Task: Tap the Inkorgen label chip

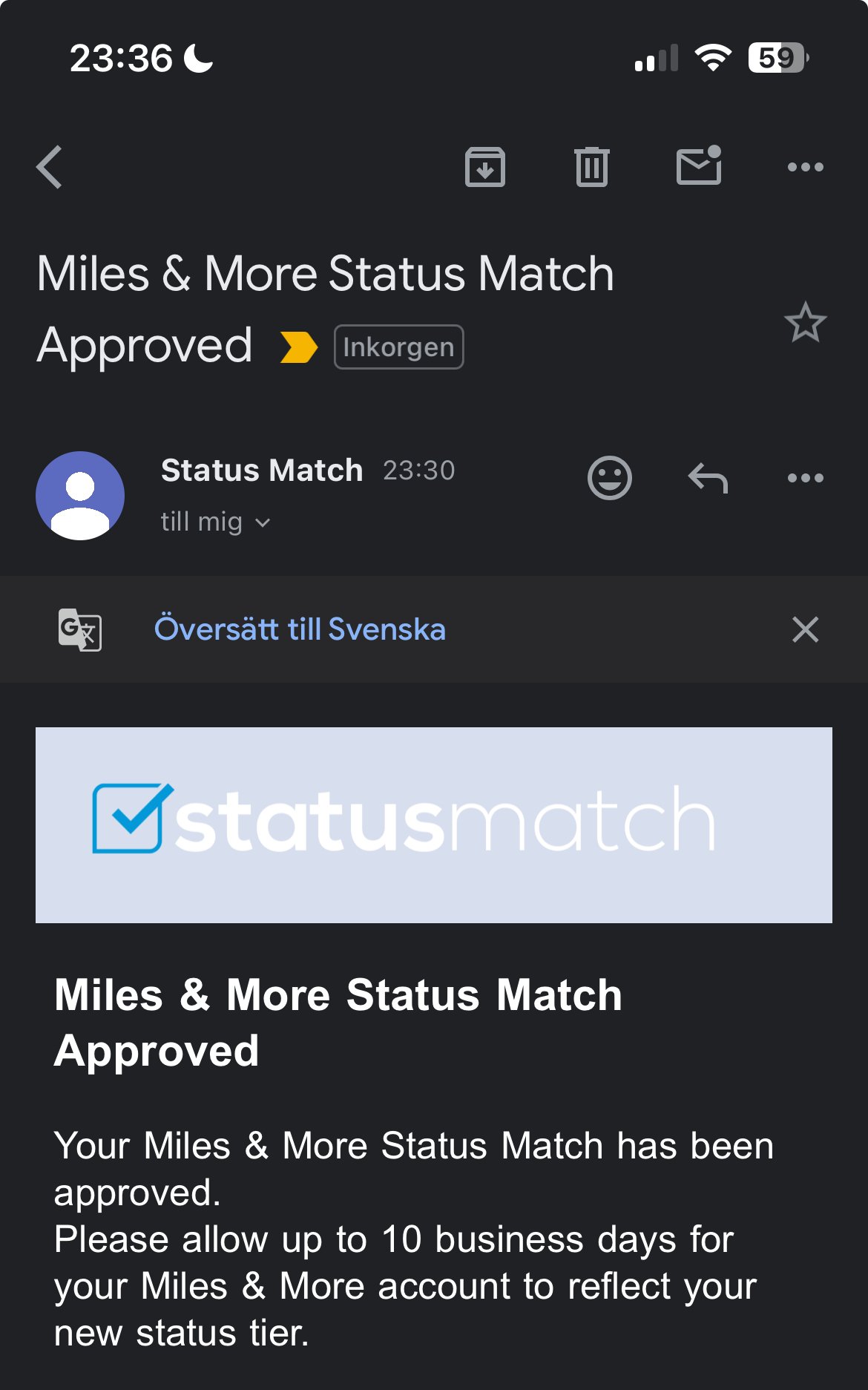Action: coord(398,347)
